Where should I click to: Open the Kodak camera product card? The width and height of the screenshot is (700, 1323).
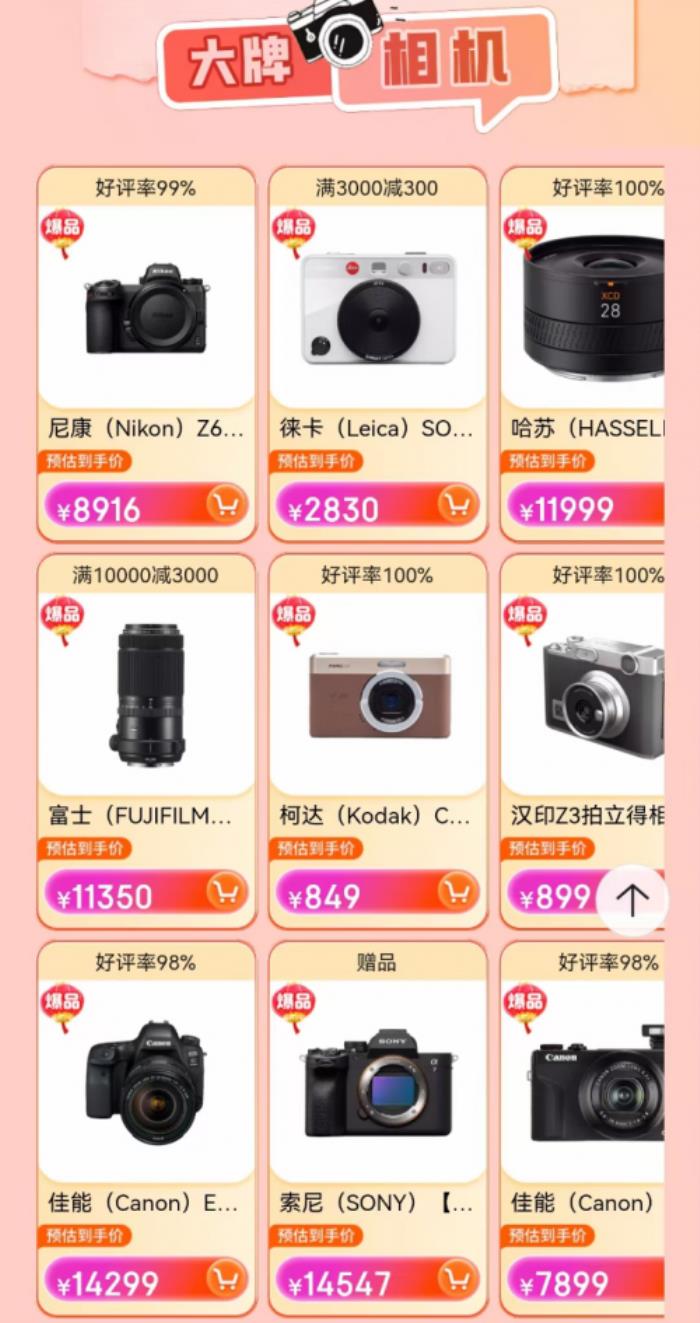378,697
